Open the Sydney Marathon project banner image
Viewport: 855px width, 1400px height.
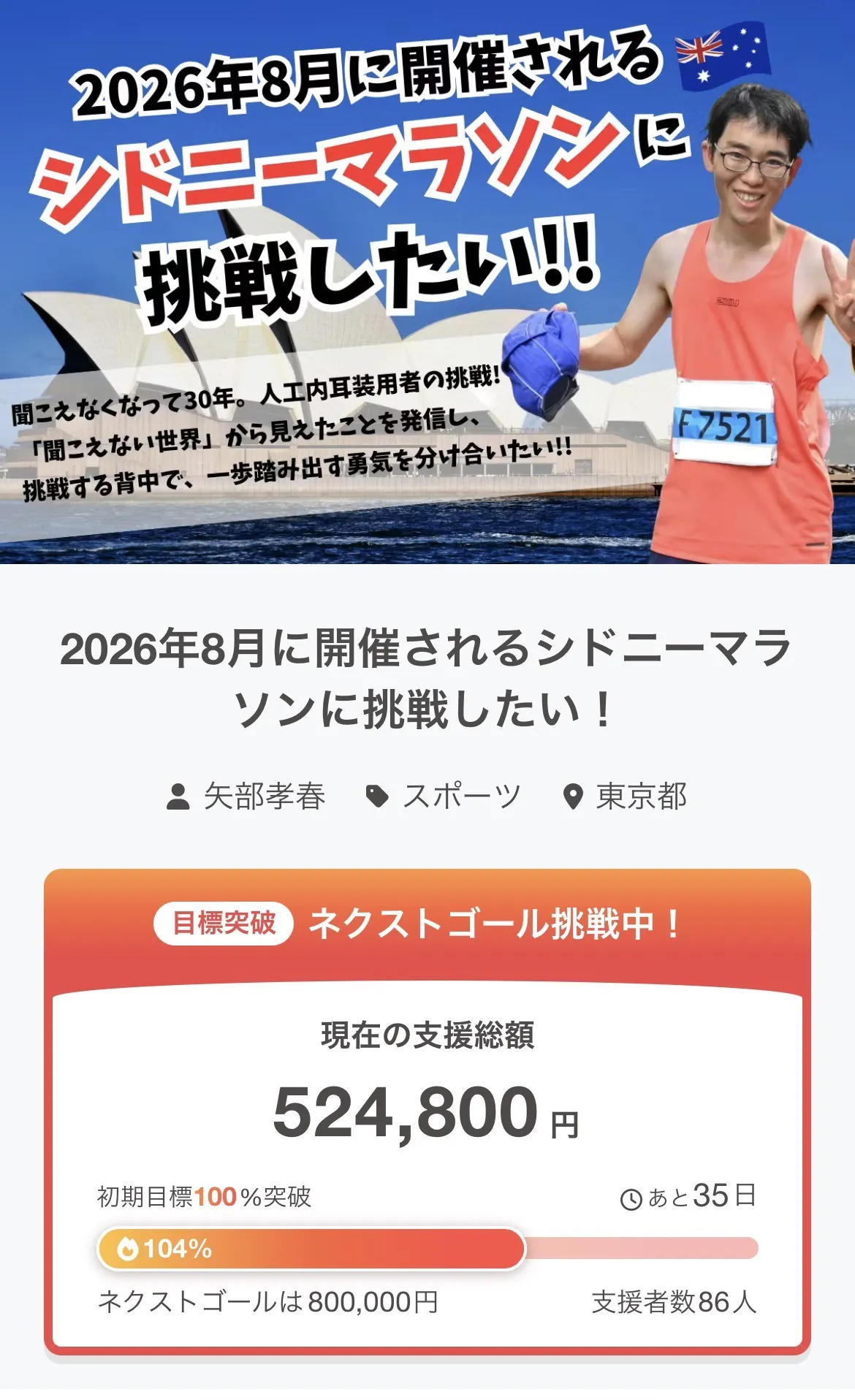[427, 282]
